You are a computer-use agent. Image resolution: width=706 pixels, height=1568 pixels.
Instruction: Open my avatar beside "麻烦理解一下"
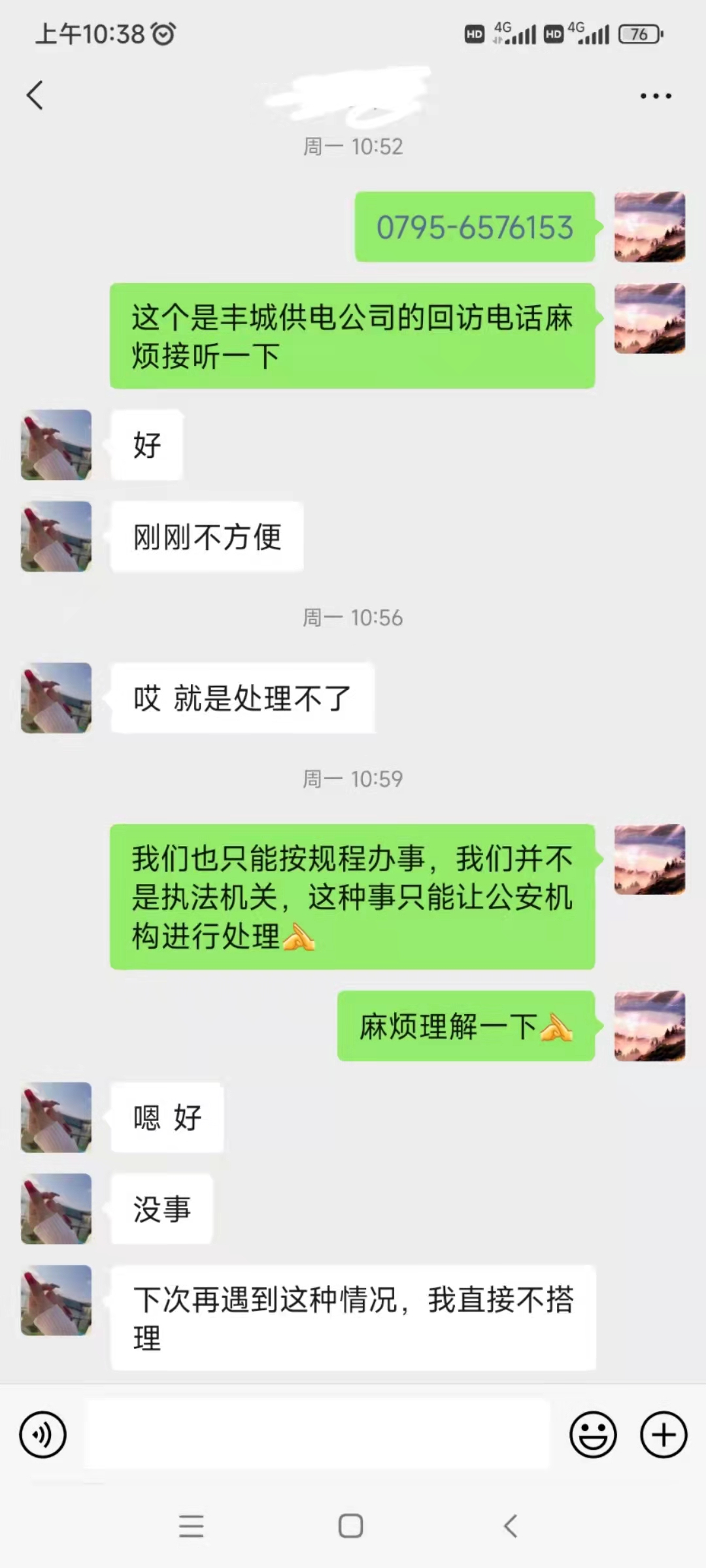coord(649,1026)
